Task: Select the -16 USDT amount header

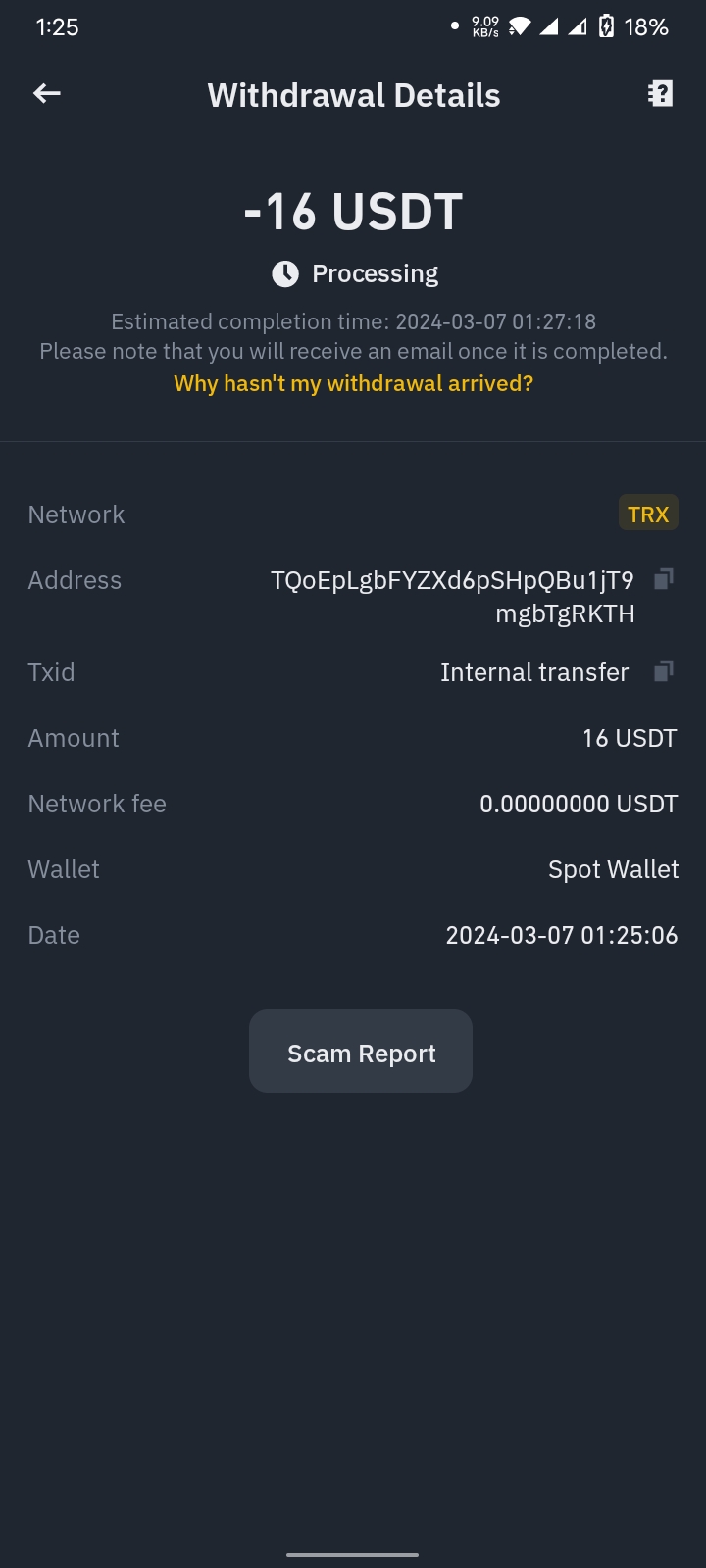Action: point(353,210)
